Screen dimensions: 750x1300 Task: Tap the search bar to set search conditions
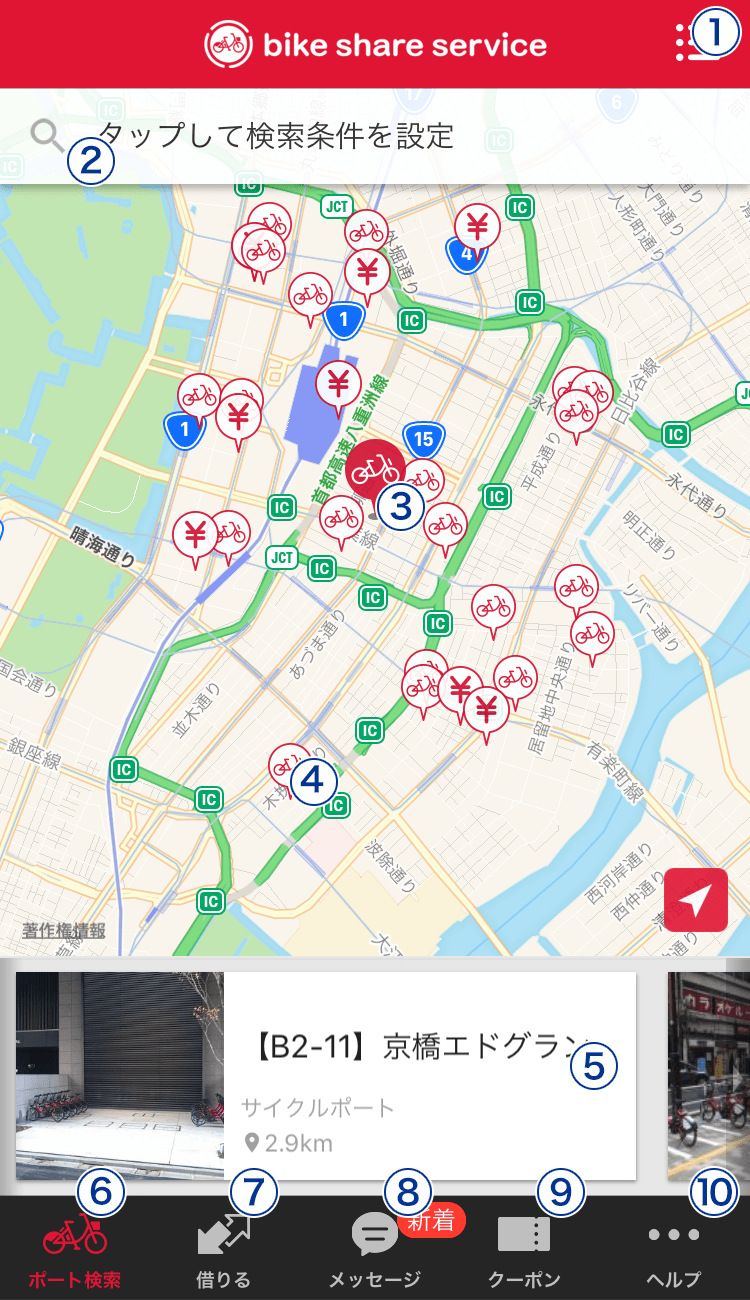[x=375, y=135]
